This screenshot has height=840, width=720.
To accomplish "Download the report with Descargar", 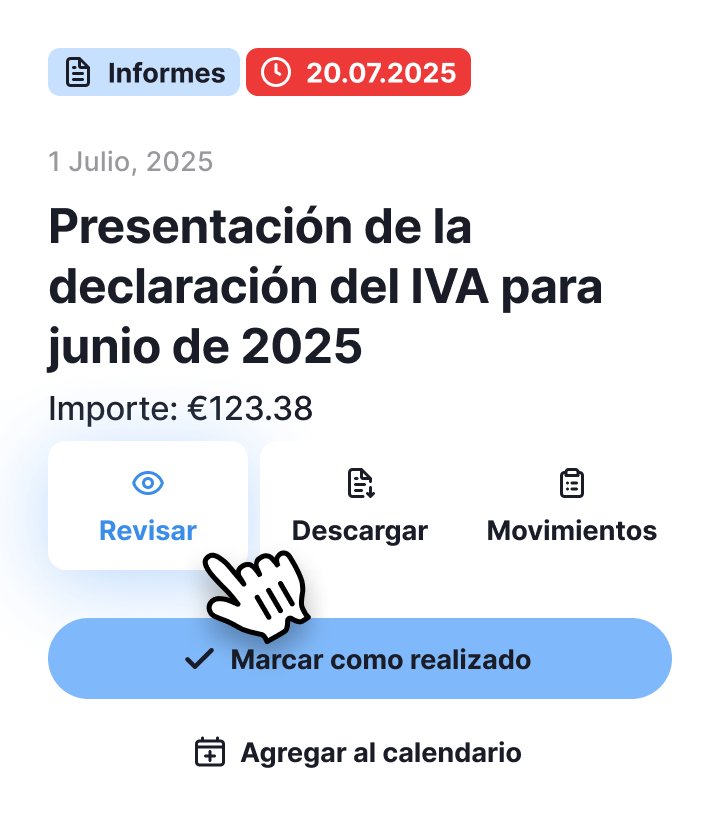I will pyautogui.click(x=360, y=506).
